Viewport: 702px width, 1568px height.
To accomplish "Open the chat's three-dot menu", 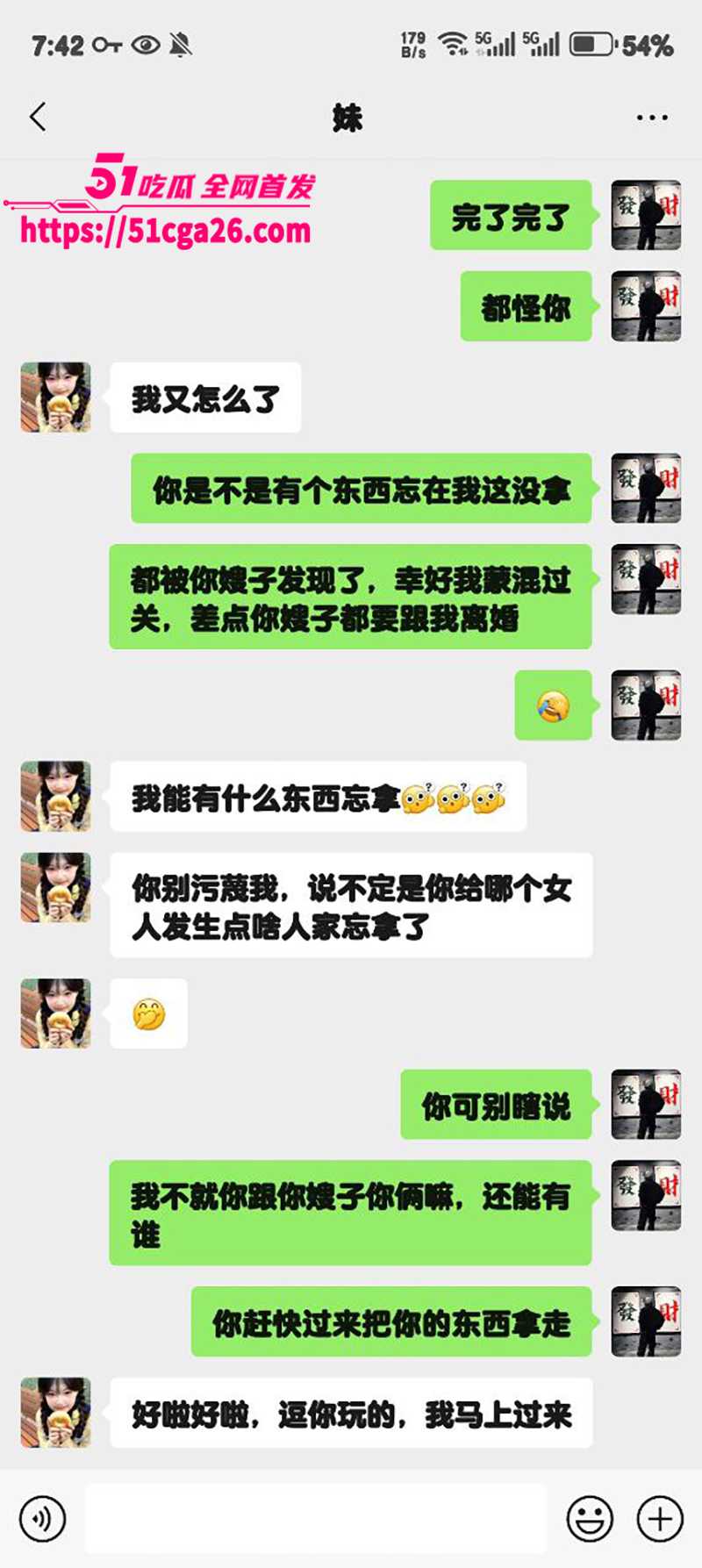I will click(652, 118).
